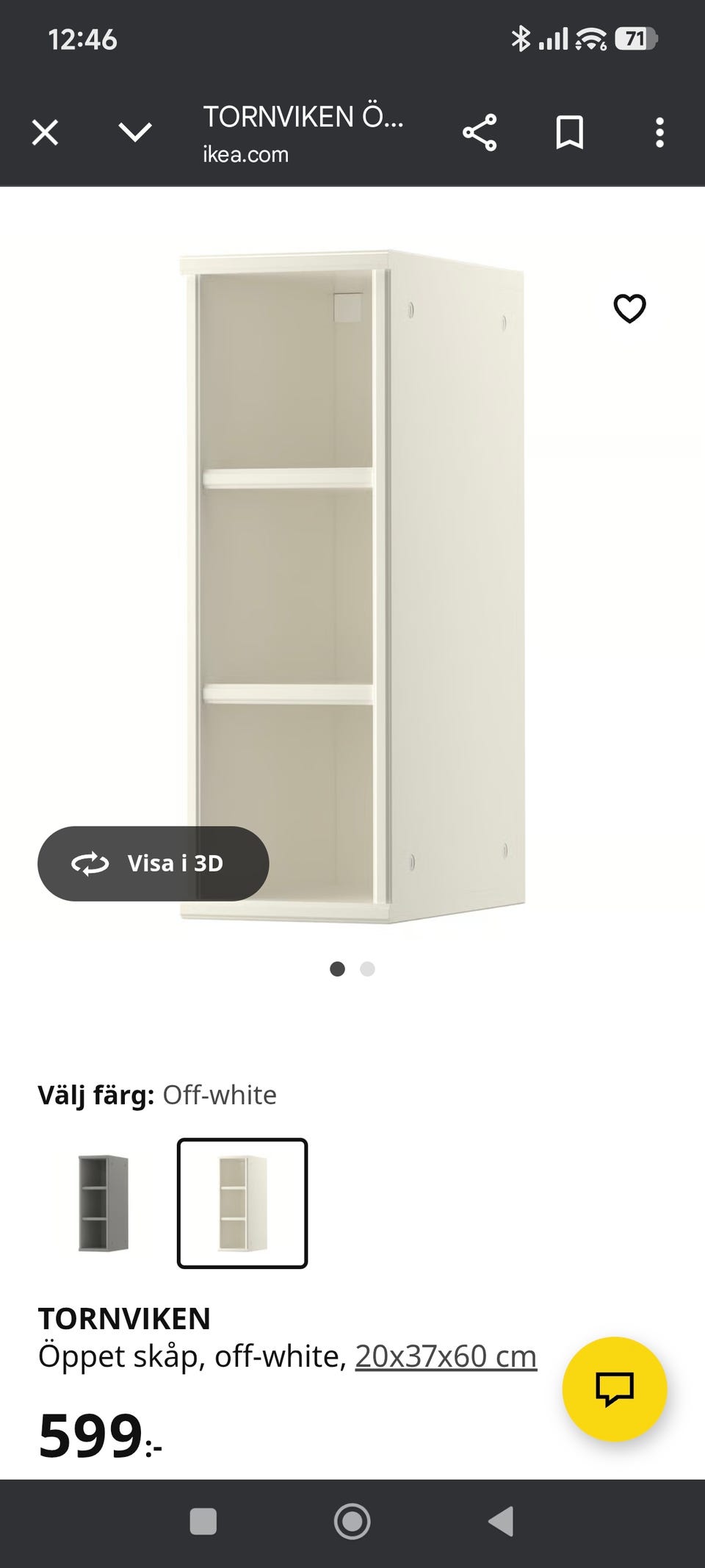Screen dimensions: 705x1568
Task: Tap Välj färg to change color options
Action: click(95, 1094)
